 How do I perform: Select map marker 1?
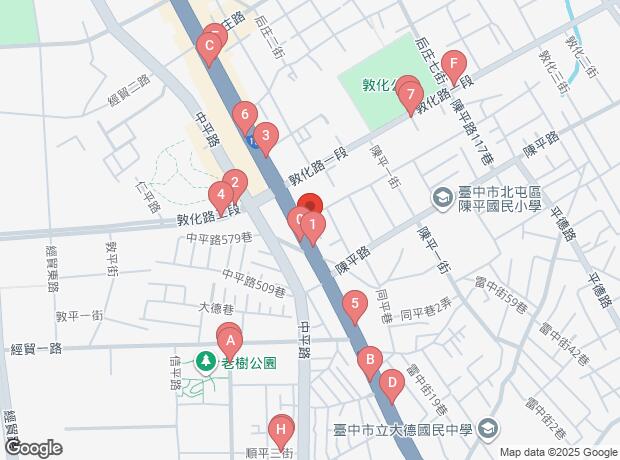pos(312,227)
